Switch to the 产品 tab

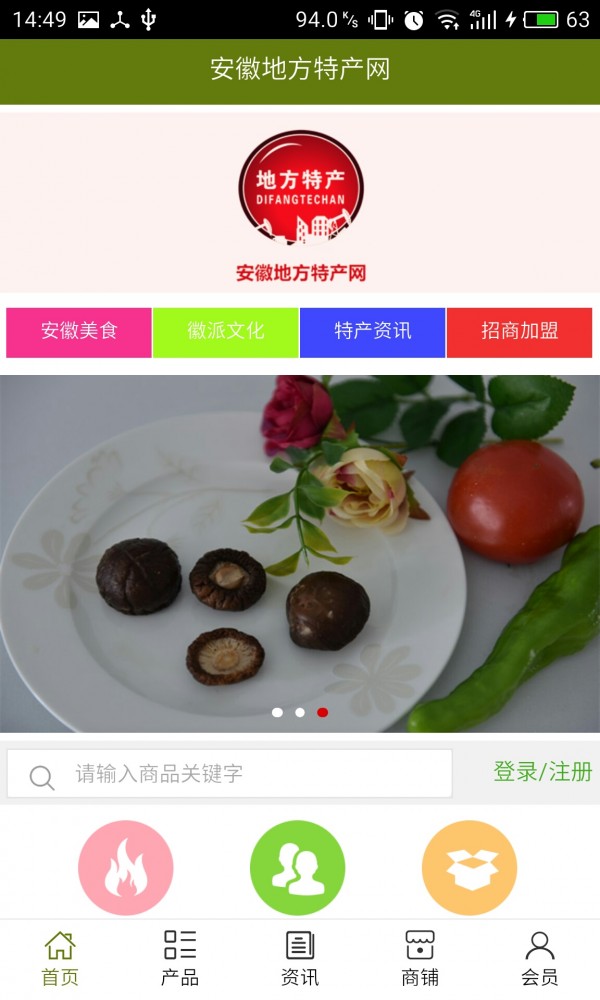pos(180,958)
